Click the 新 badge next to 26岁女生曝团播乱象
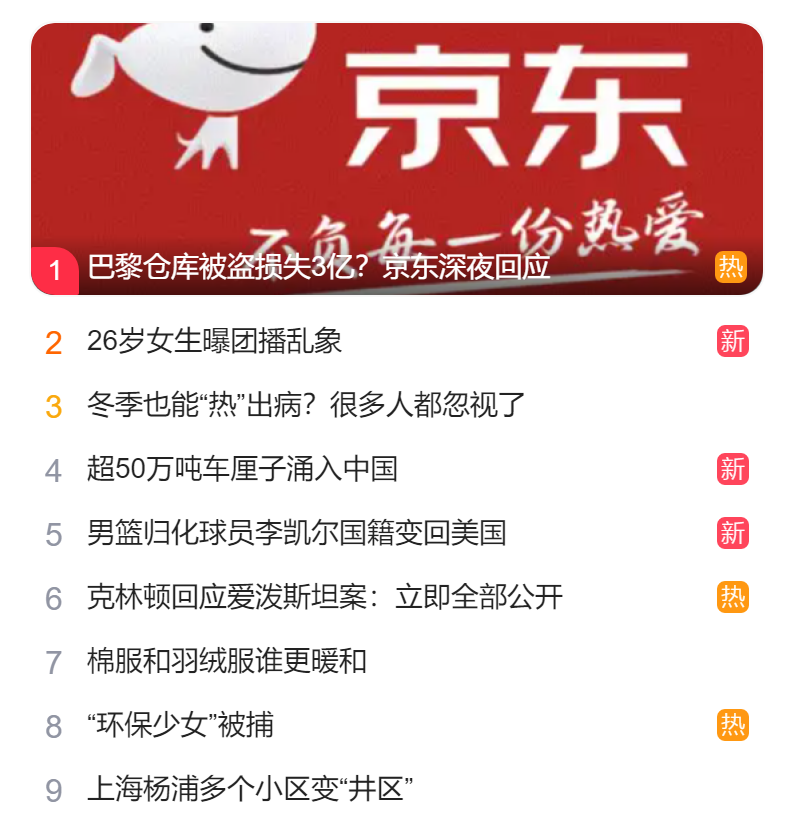The width and height of the screenshot is (789, 838). tap(732, 339)
